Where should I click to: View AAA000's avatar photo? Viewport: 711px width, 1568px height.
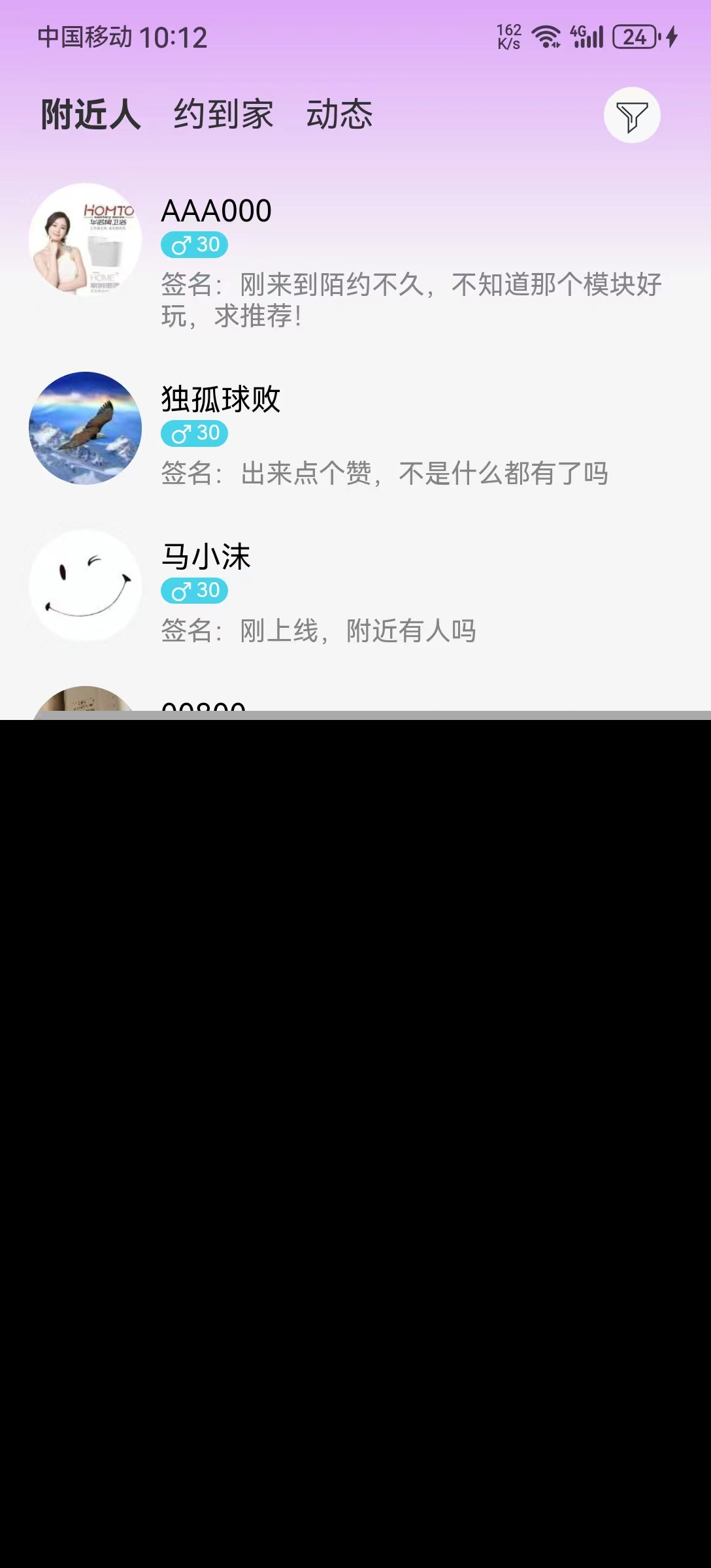pyautogui.click(x=86, y=240)
